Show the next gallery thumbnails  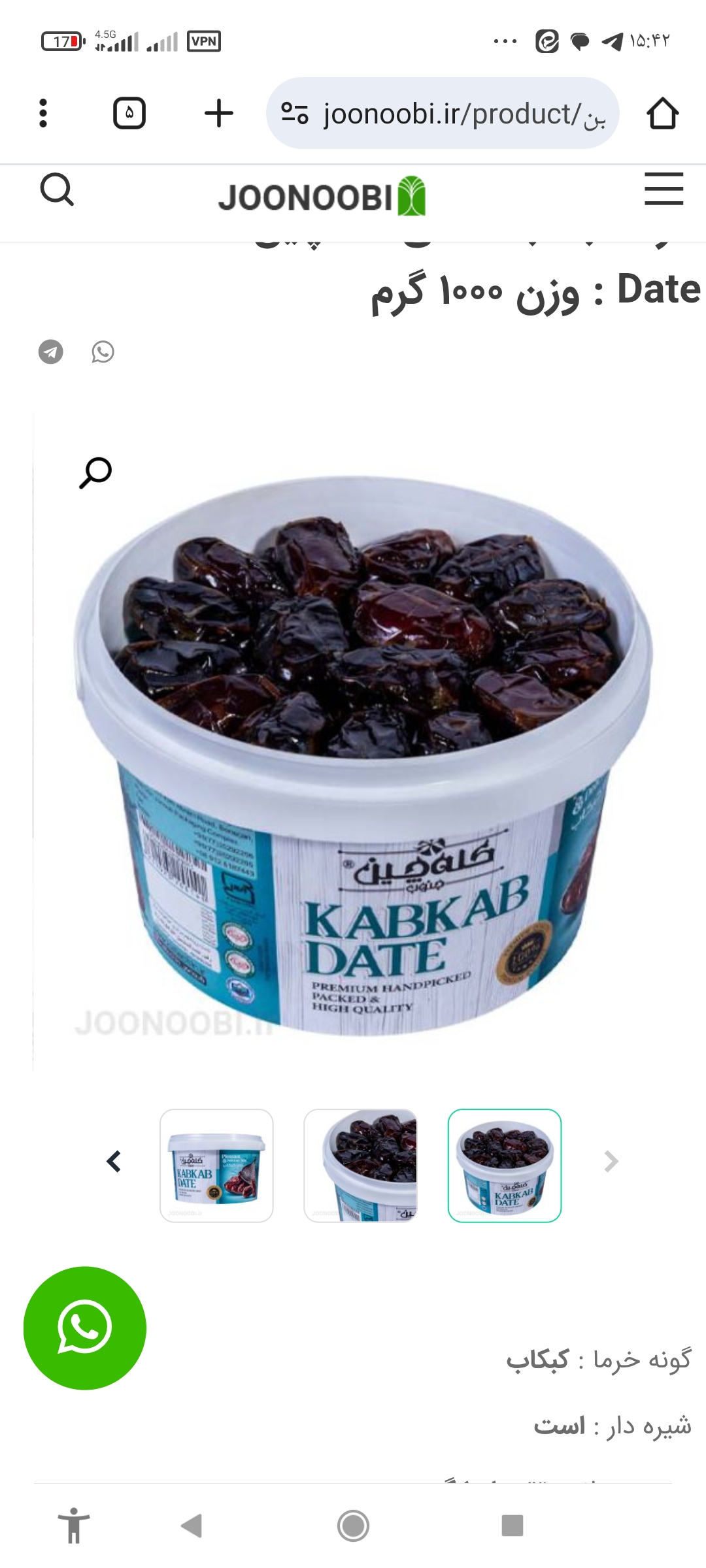(x=611, y=1161)
